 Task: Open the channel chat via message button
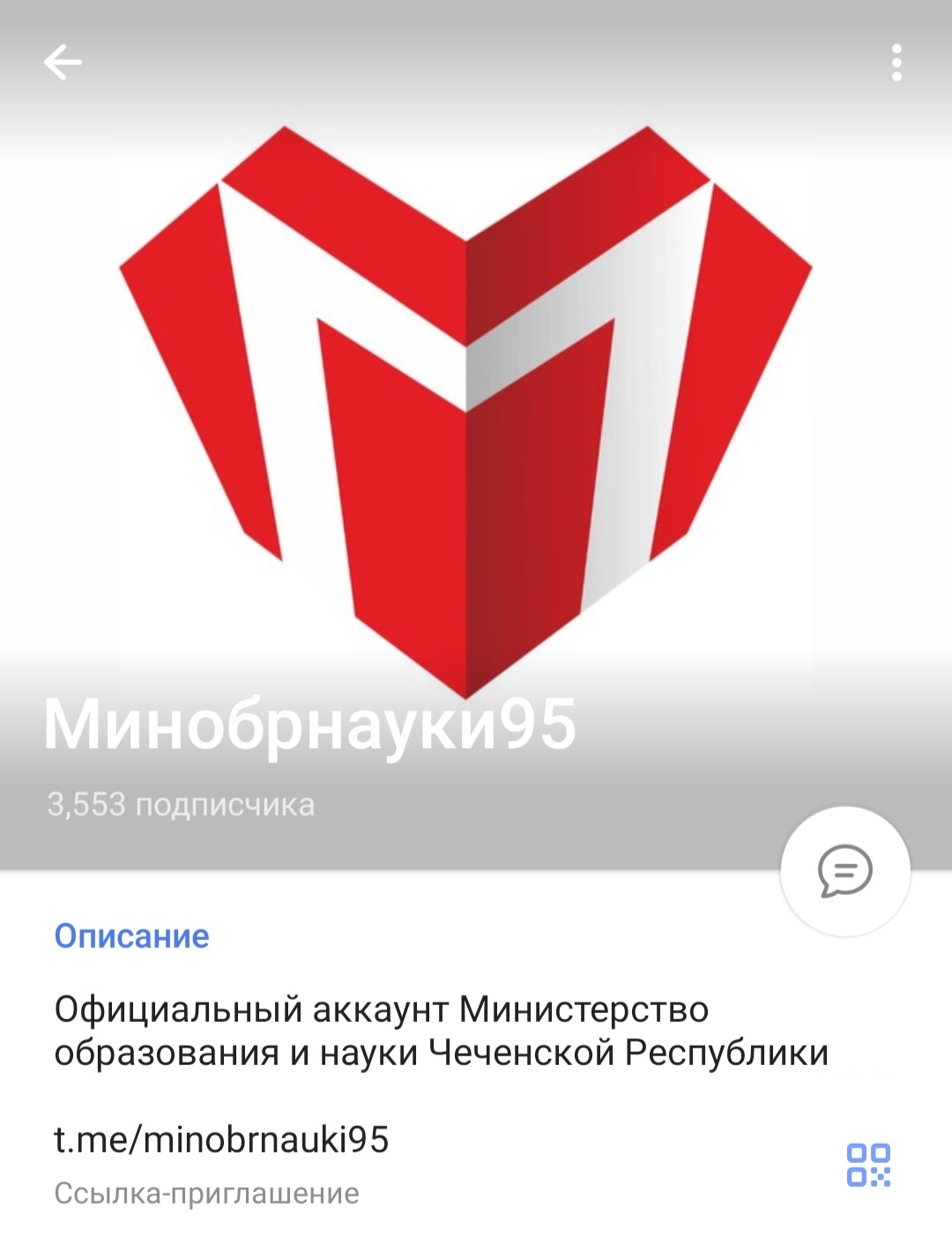point(844,871)
